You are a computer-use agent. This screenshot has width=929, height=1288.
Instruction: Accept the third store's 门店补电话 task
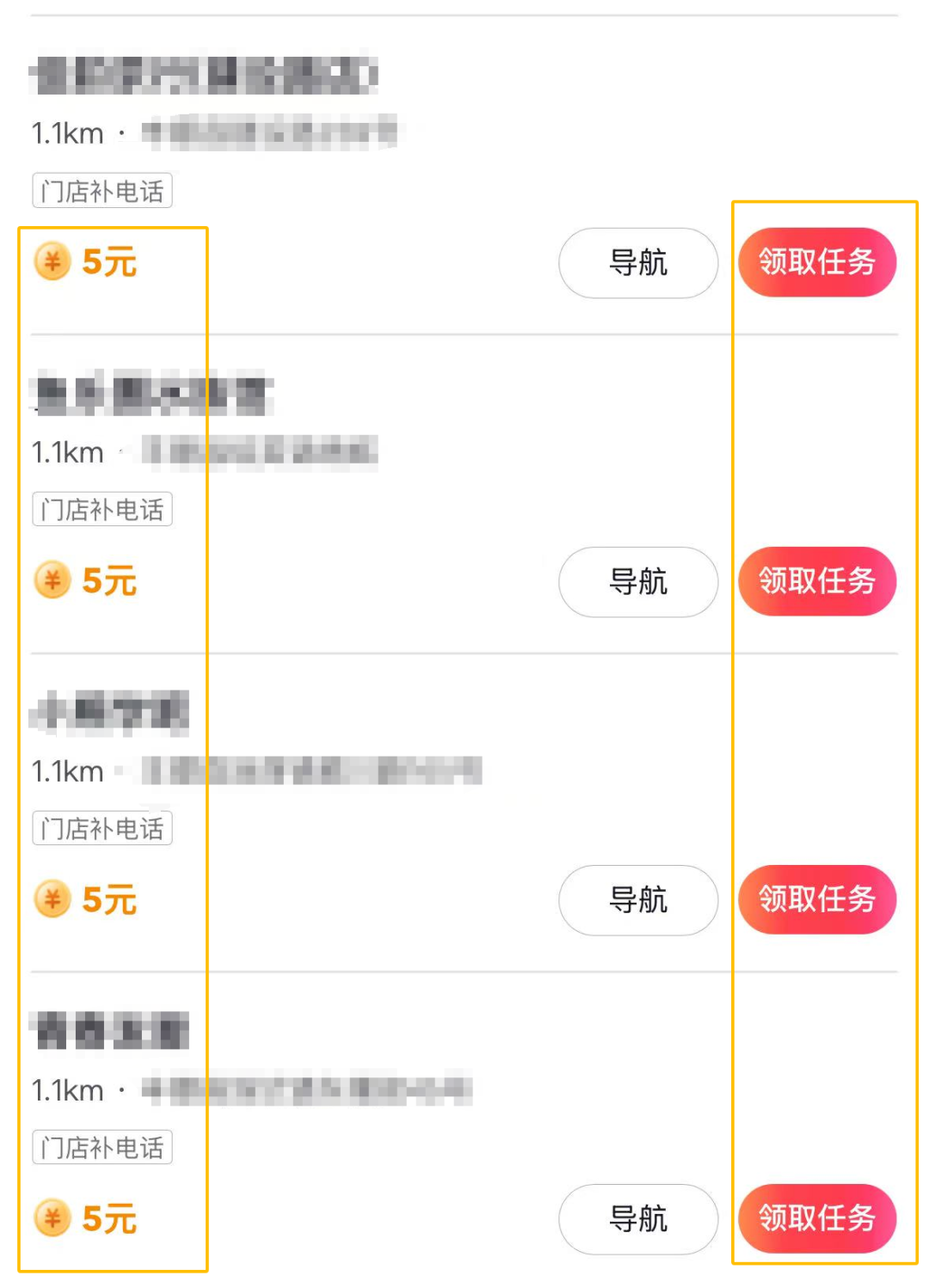816,899
